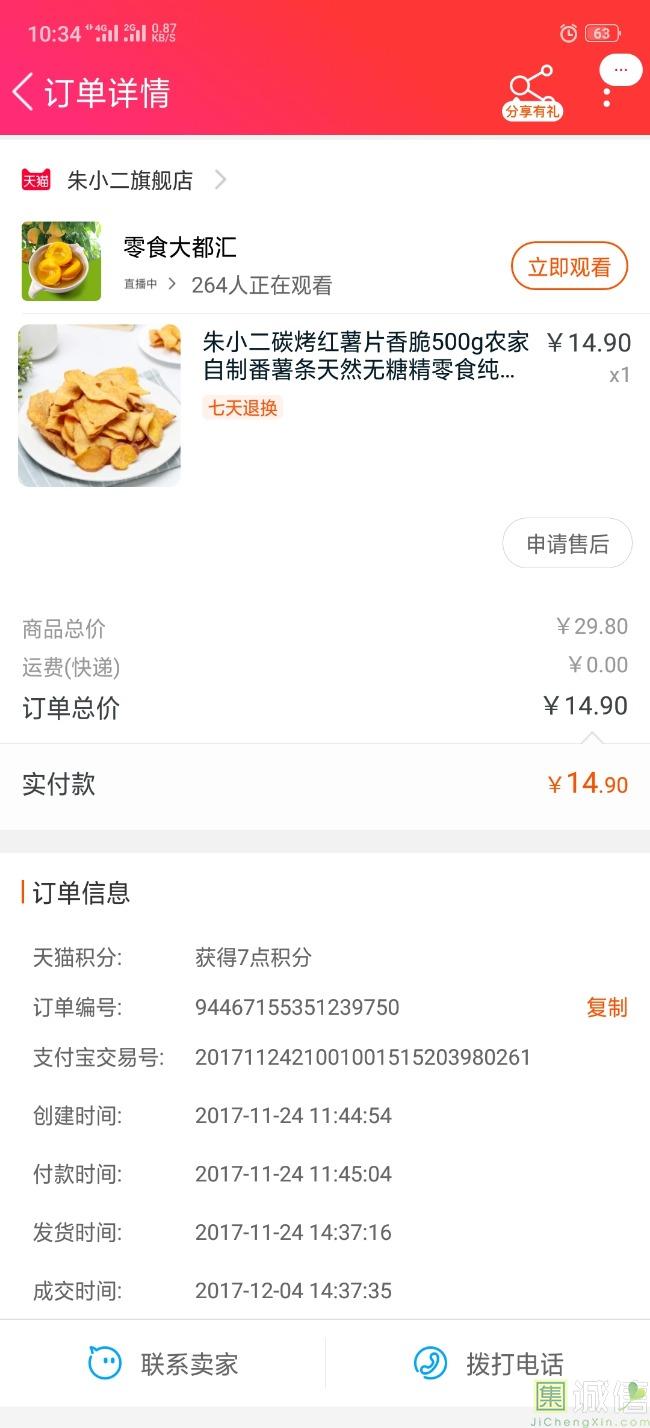
Task: View the 朱小二碳烤红薯片 product
Action: [365, 357]
